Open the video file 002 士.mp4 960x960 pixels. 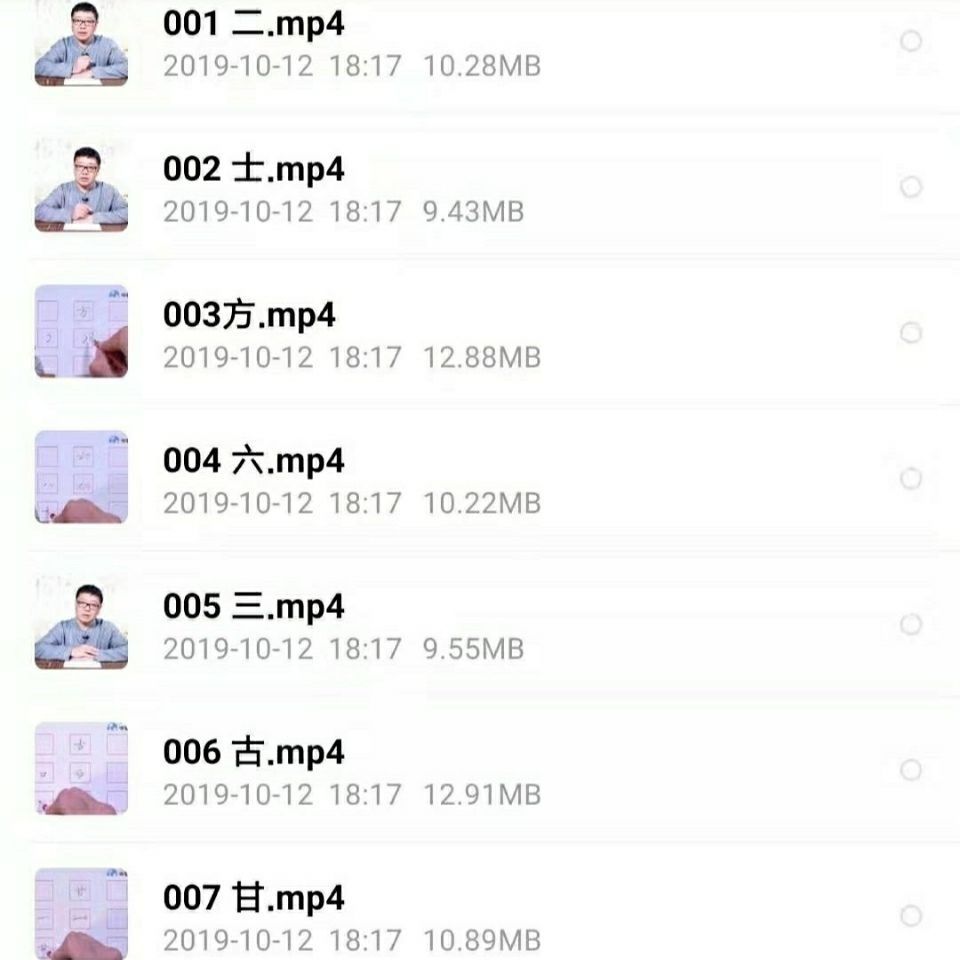tap(254, 170)
